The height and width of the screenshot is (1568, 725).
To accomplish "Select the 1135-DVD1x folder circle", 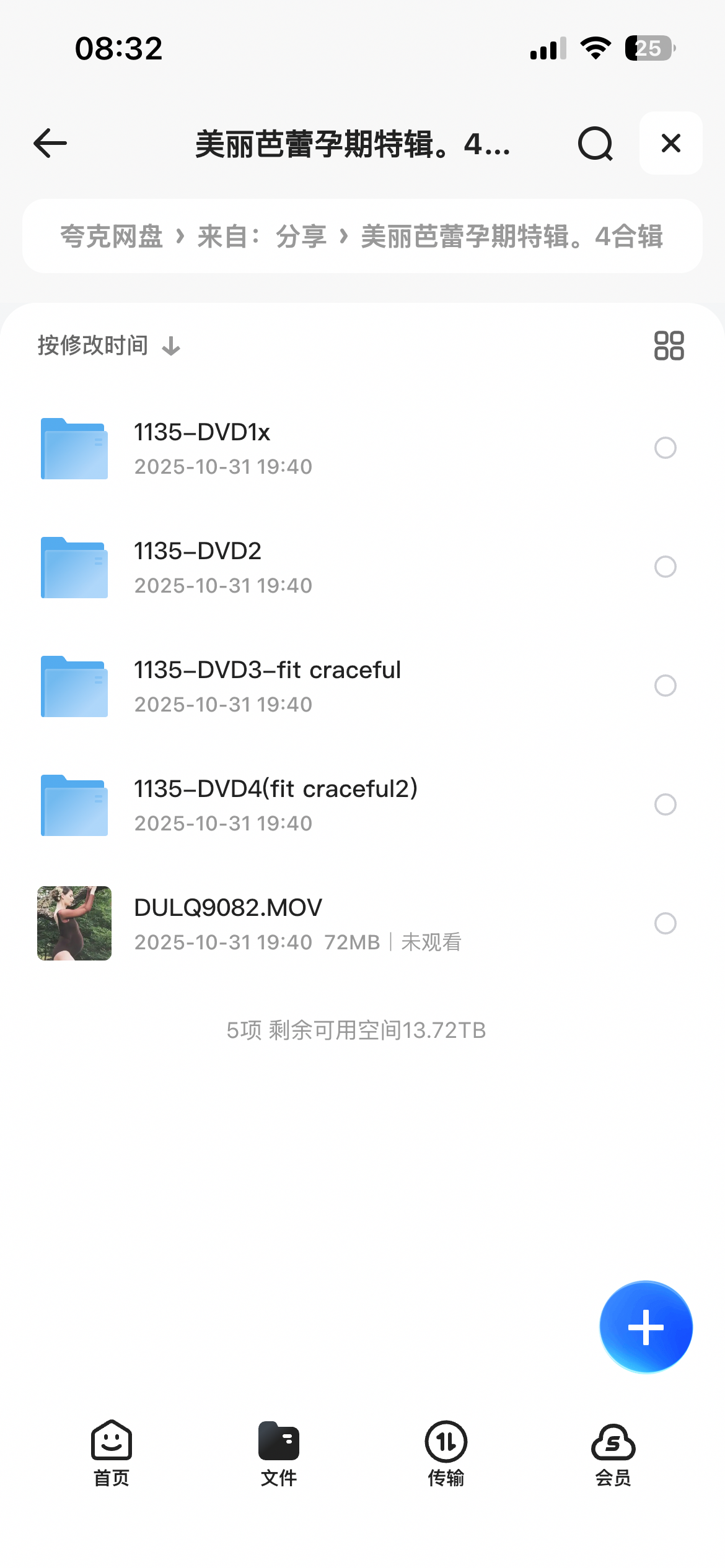I will [x=665, y=448].
